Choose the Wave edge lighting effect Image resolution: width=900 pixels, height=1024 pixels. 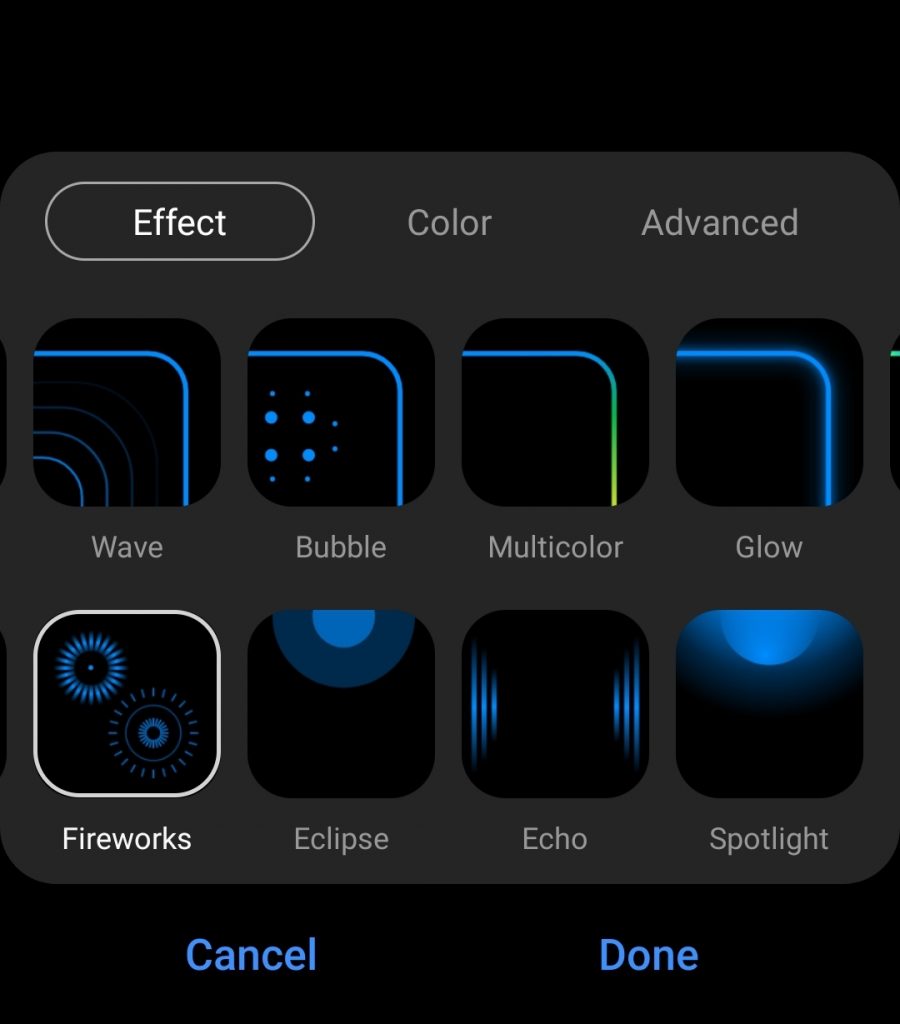pyautogui.click(x=127, y=412)
